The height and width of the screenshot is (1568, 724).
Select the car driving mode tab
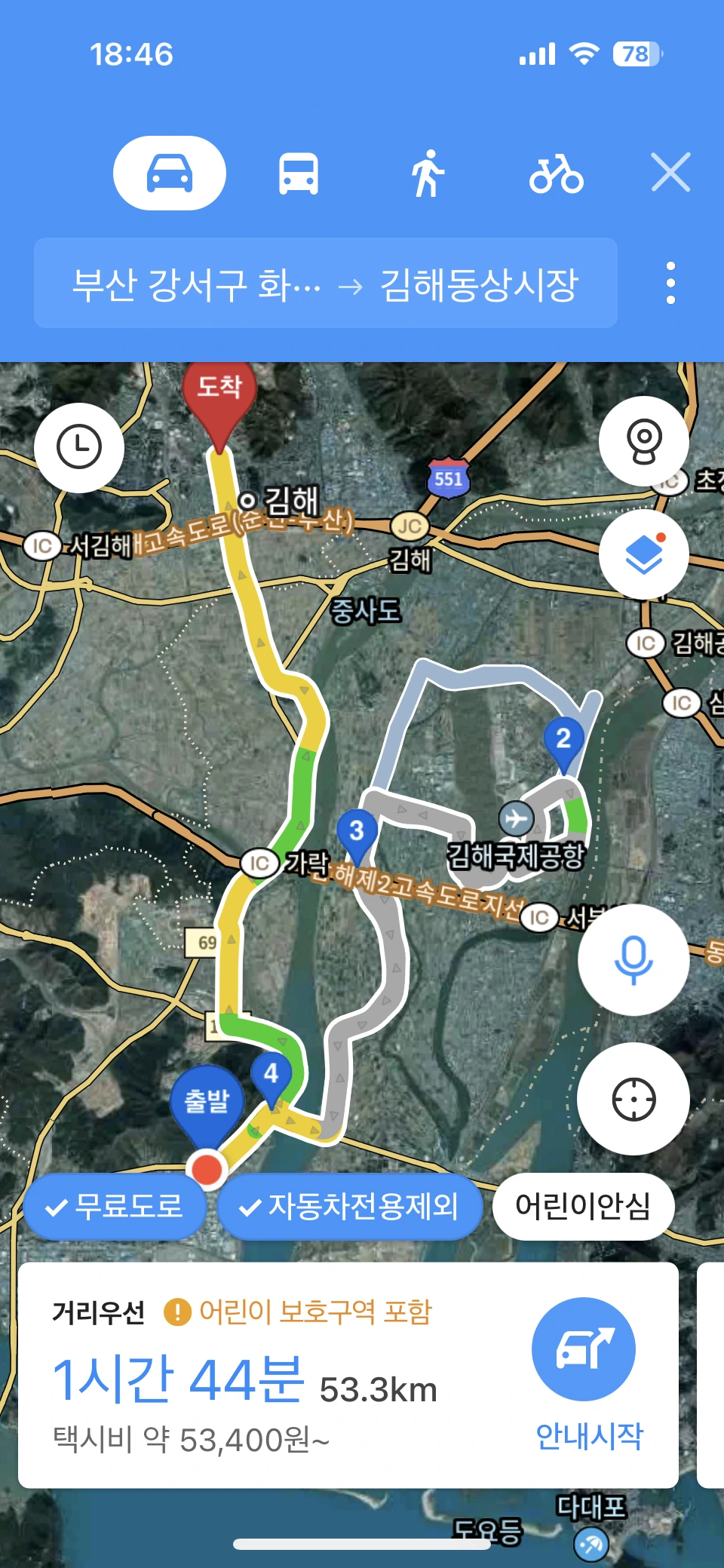170,173
